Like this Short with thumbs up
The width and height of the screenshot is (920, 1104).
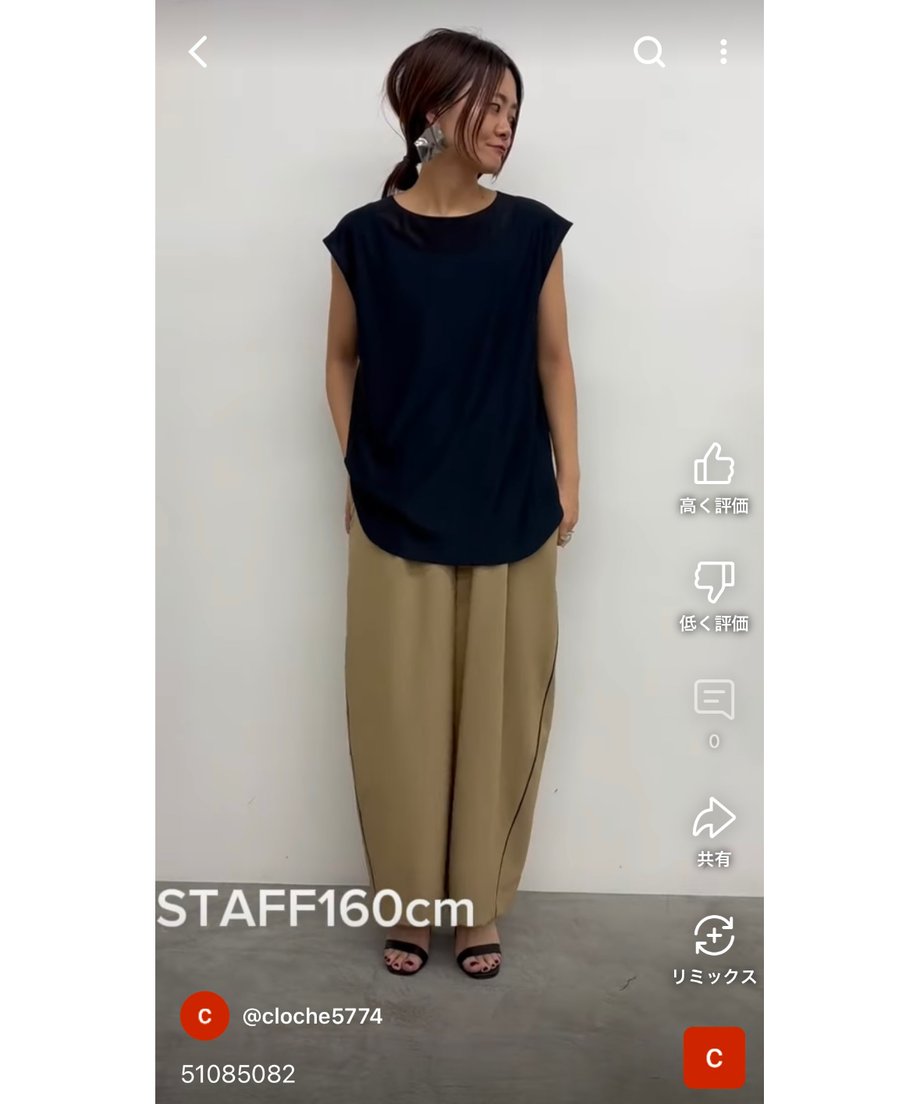(x=714, y=466)
